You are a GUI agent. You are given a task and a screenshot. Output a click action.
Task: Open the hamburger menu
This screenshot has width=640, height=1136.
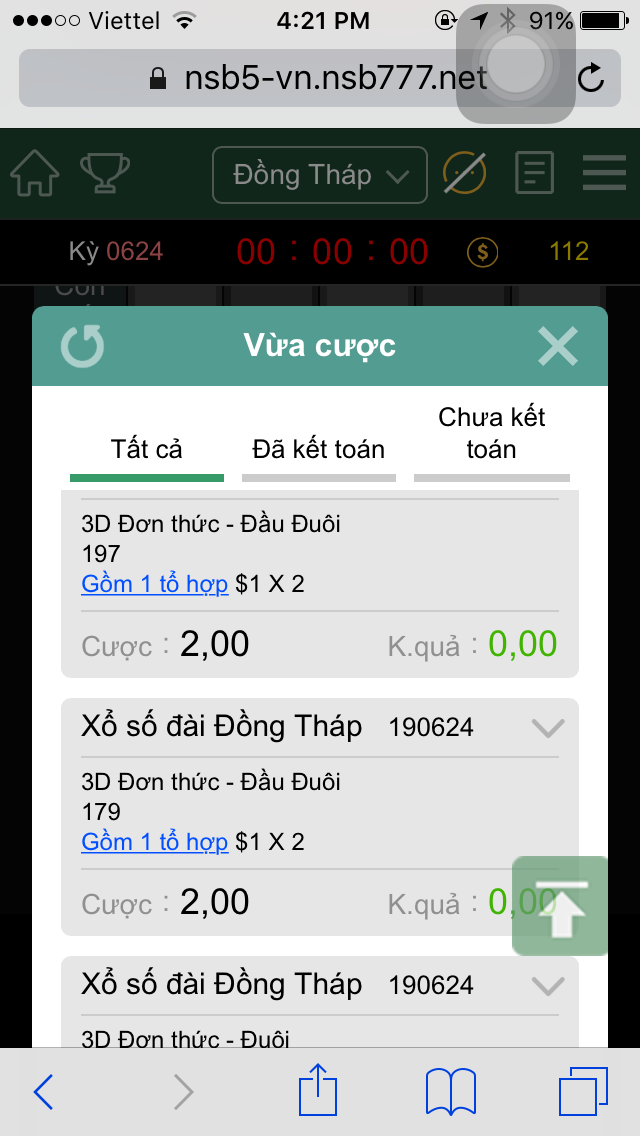point(604,174)
